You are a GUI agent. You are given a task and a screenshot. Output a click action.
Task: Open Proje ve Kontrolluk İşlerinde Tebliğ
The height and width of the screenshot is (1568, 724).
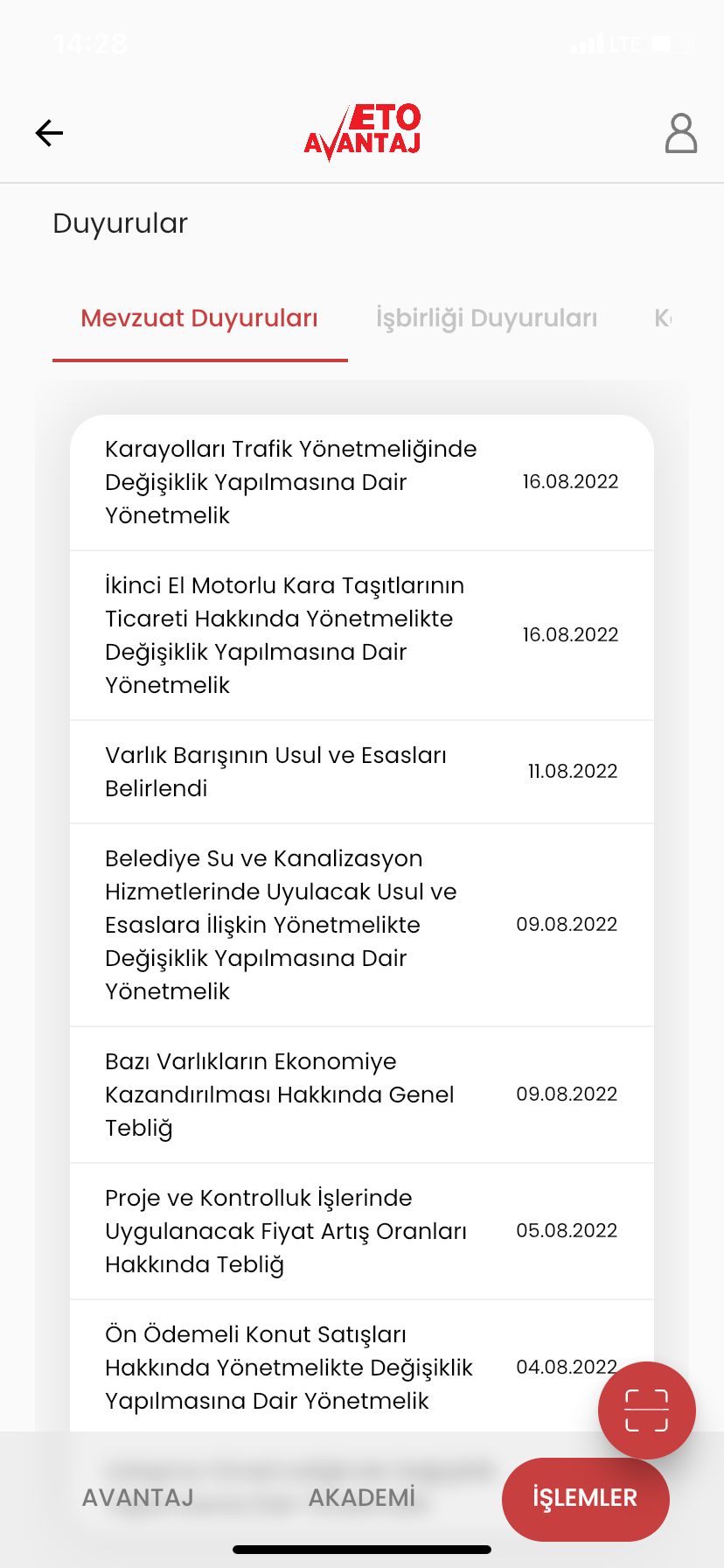coord(362,1231)
